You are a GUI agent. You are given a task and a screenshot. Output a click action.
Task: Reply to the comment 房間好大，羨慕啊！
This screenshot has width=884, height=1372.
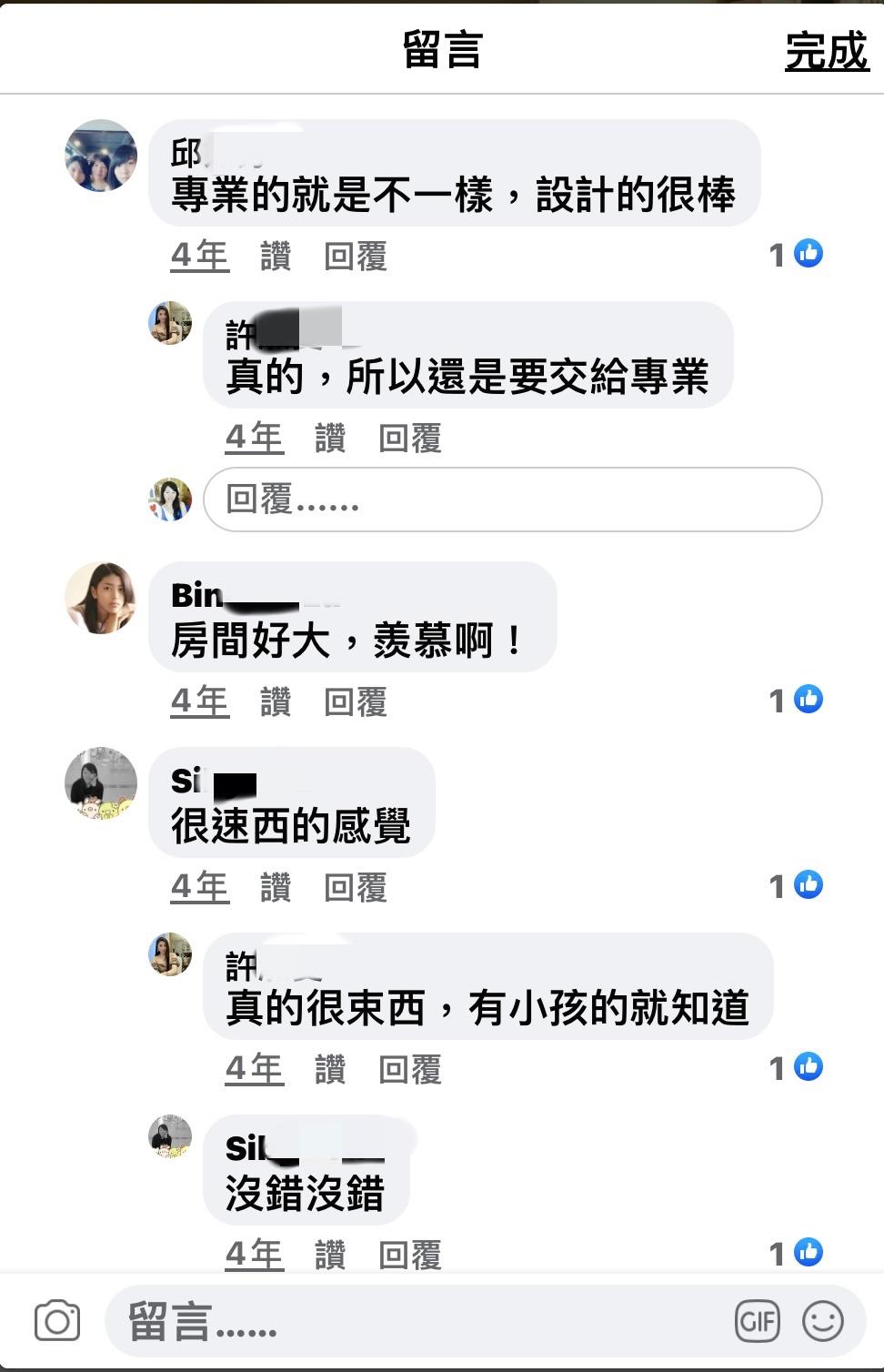point(355,701)
